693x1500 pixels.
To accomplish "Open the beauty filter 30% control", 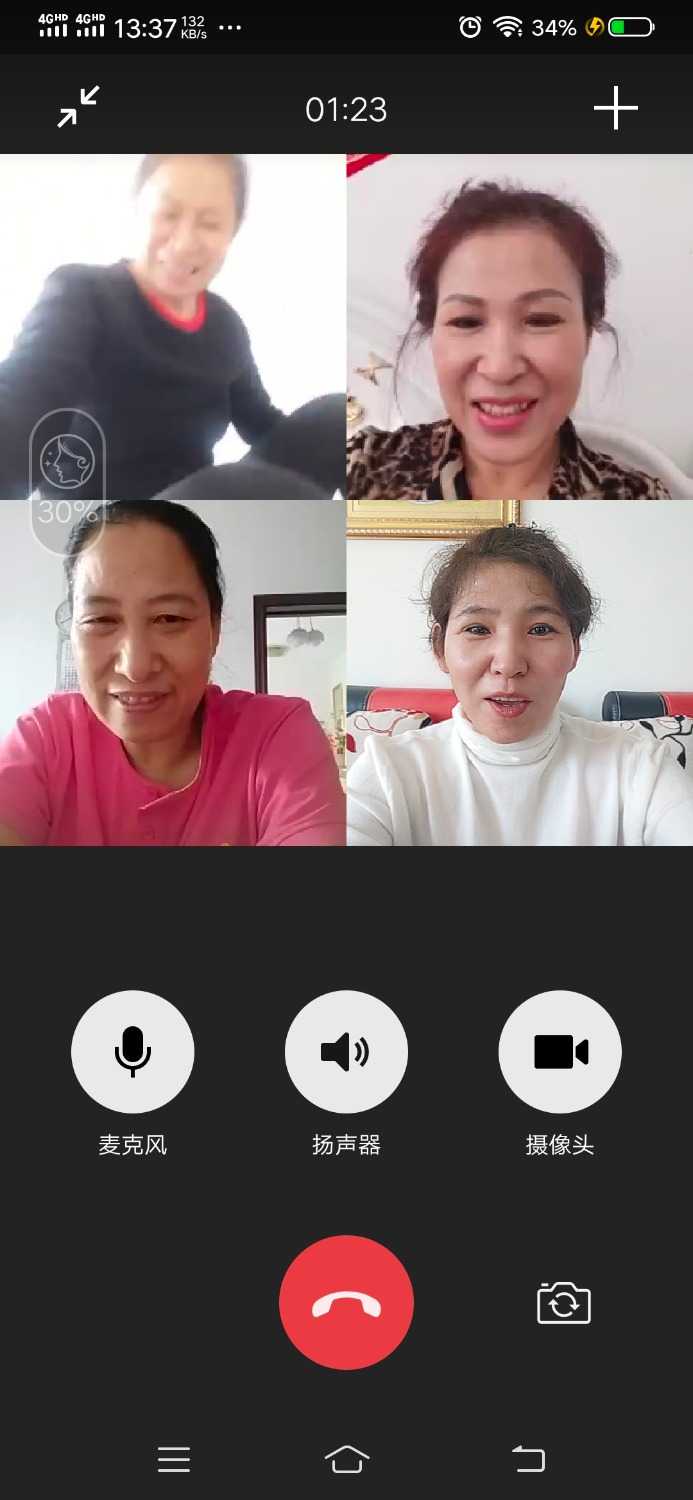I will (x=67, y=482).
